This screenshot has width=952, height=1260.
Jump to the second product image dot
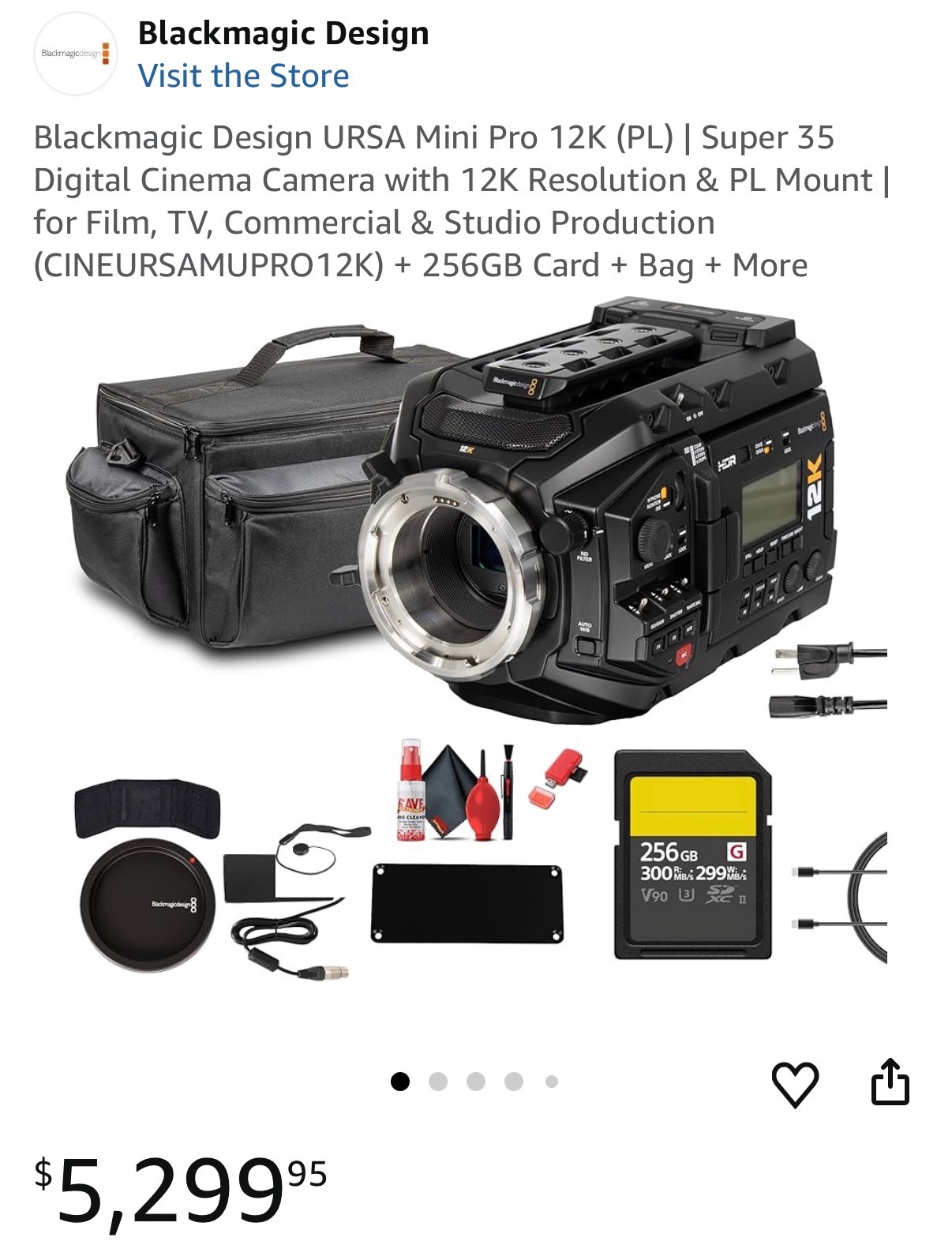pos(438,1082)
